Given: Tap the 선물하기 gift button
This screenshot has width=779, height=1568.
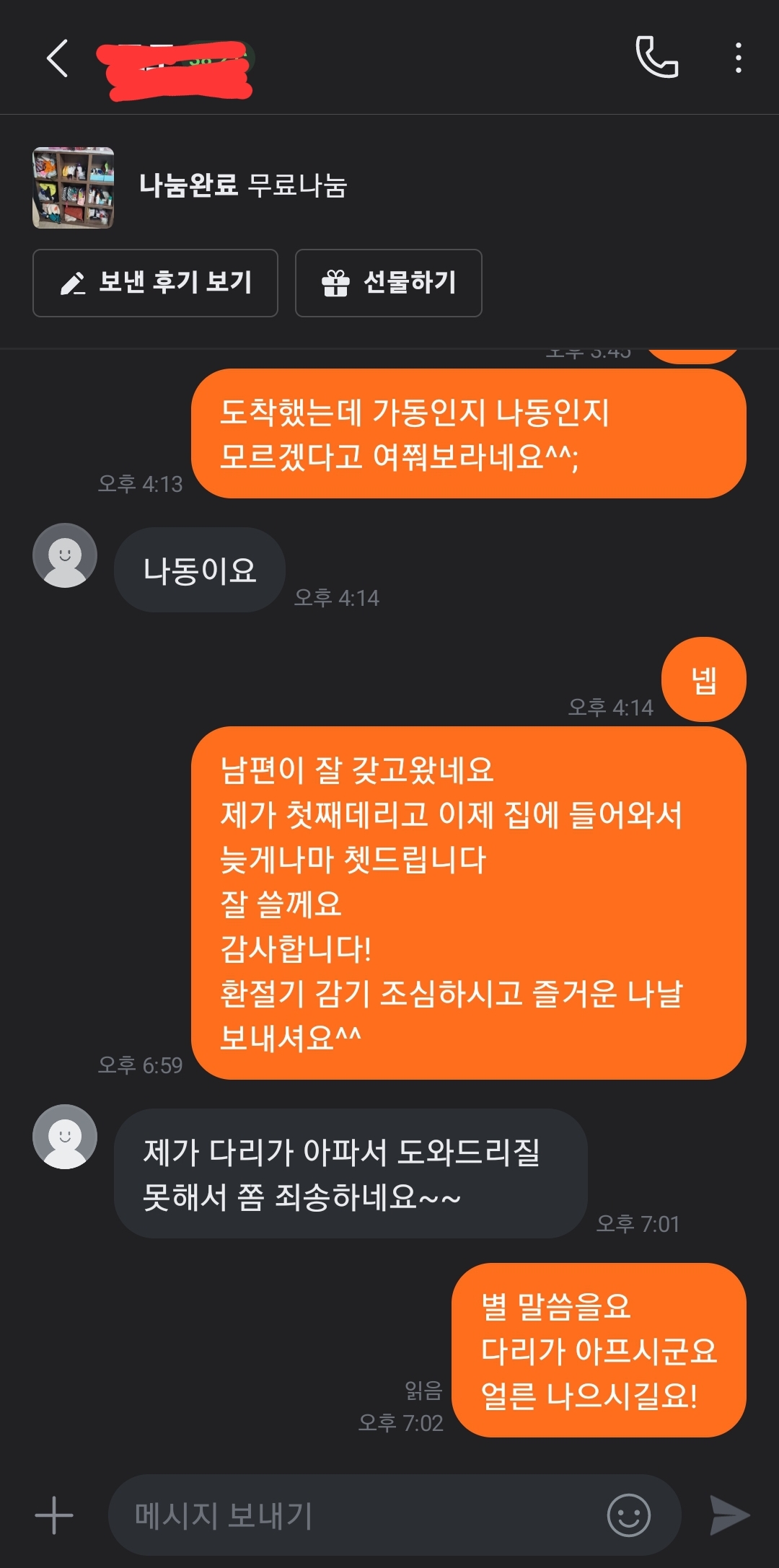Looking at the screenshot, I should [x=388, y=283].
